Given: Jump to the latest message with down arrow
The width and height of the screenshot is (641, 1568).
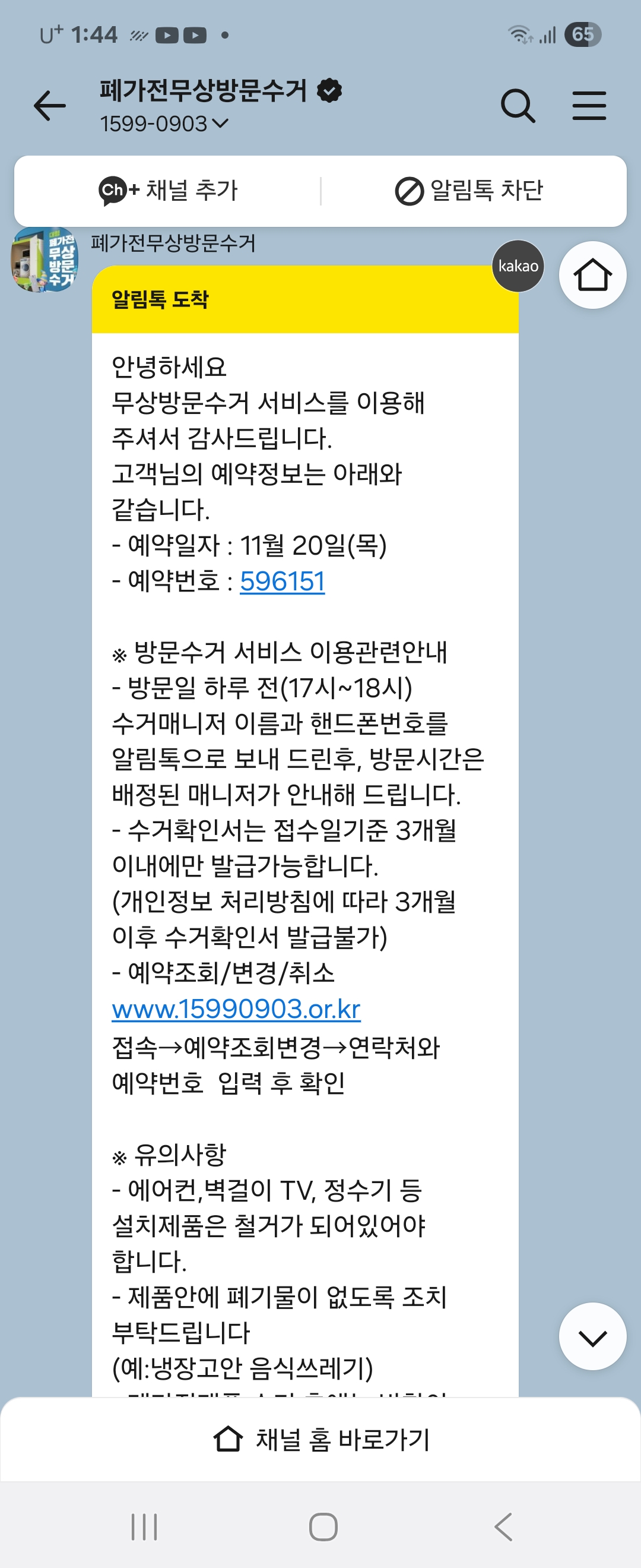Looking at the screenshot, I should pyautogui.click(x=592, y=1336).
